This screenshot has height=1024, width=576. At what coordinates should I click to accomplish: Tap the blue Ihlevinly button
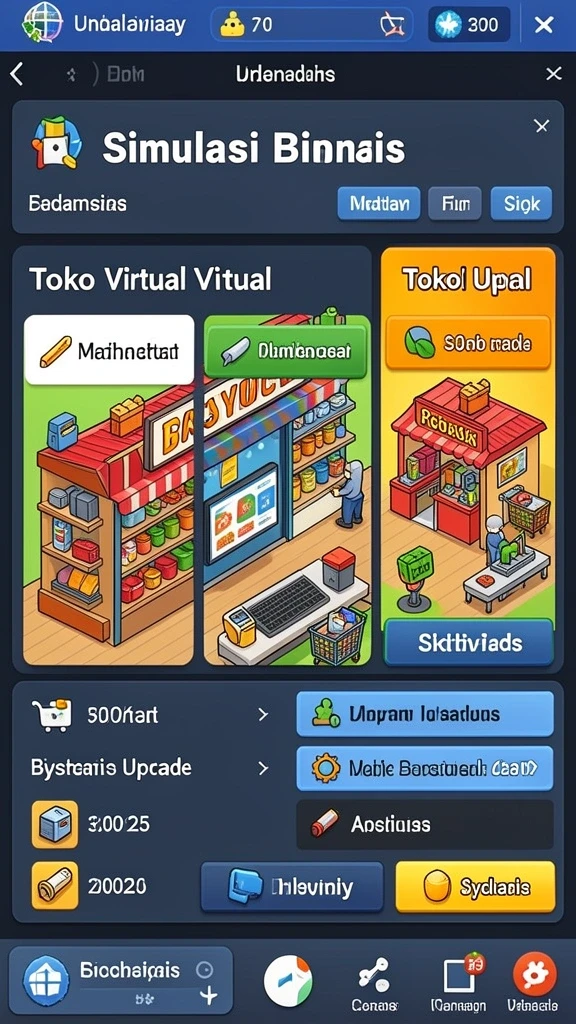[291, 887]
